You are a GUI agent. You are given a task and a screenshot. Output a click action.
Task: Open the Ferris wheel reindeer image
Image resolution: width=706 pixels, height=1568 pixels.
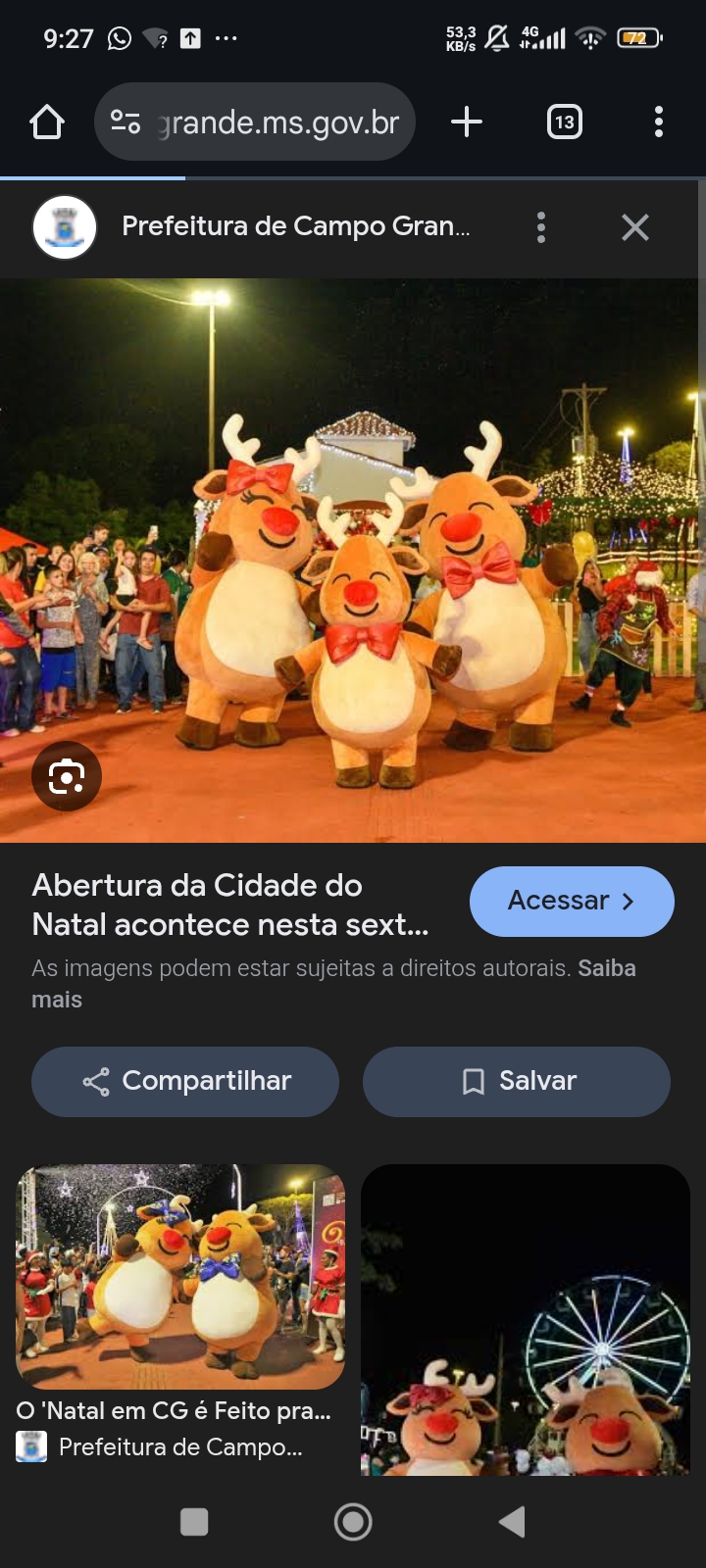[x=526, y=1319]
